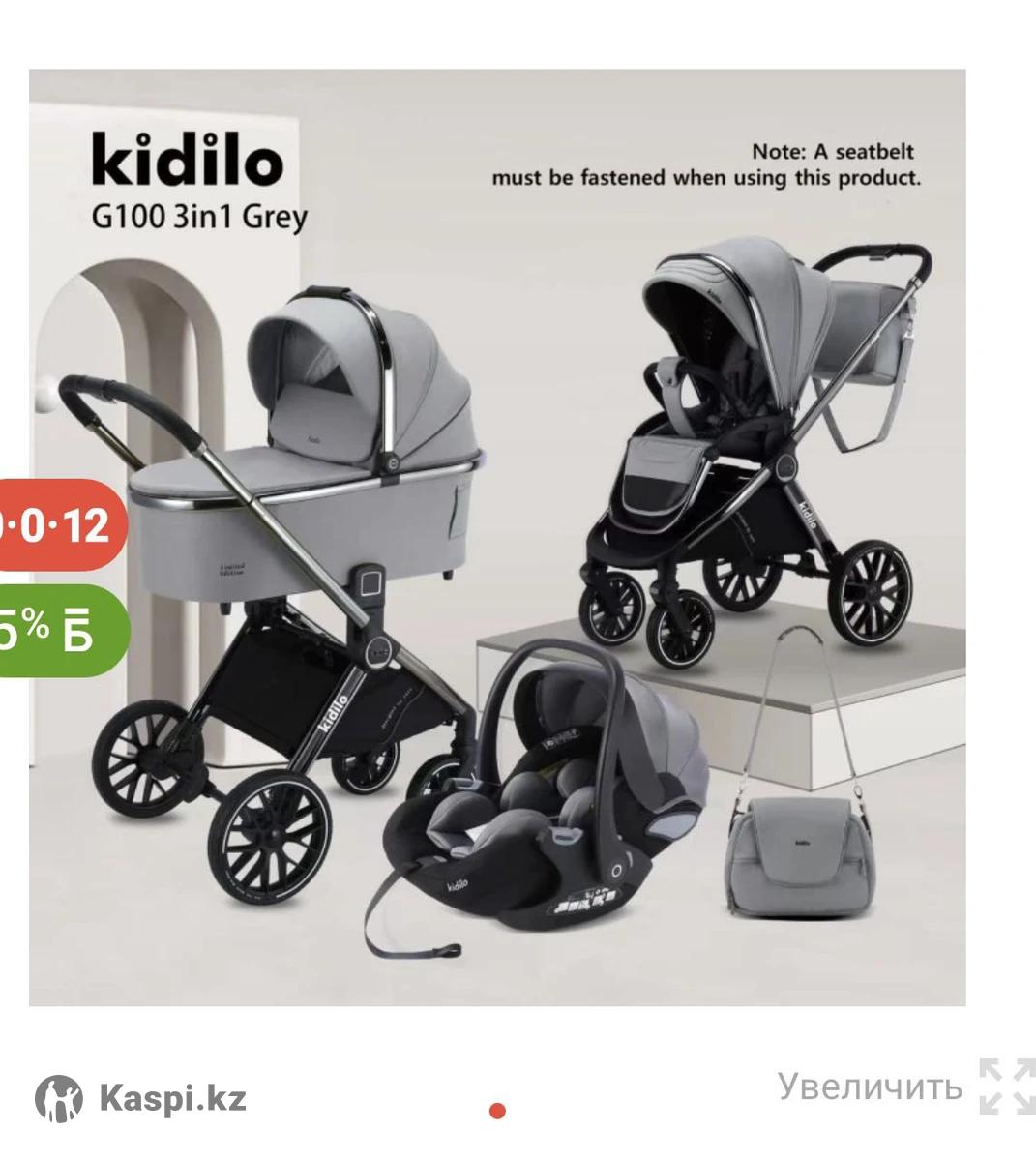Open the Kidilo G100 stroller product image
Viewport: 1036px width, 1161px height.
coord(497,537)
